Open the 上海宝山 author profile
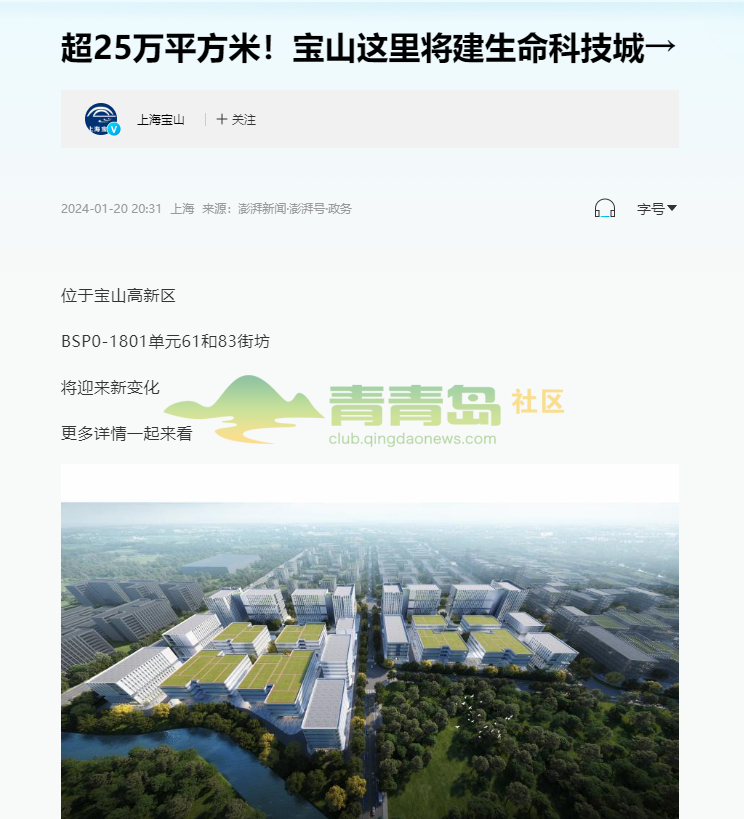The width and height of the screenshot is (744, 819). click(160, 120)
